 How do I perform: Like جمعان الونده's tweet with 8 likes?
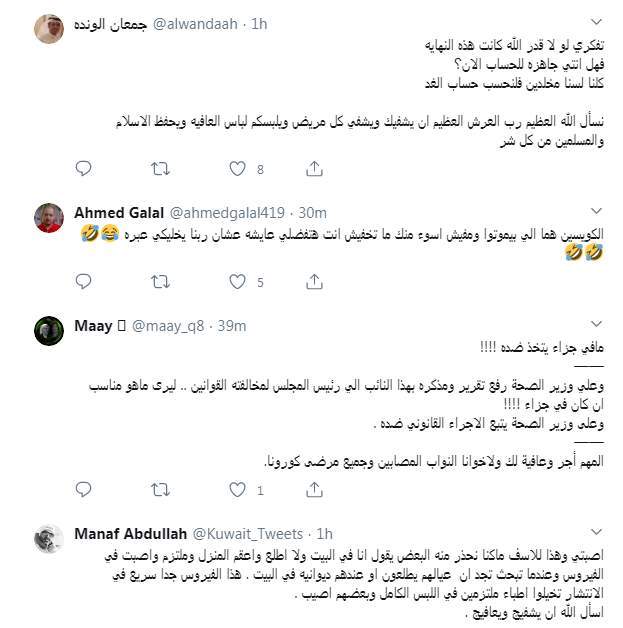tap(237, 170)
